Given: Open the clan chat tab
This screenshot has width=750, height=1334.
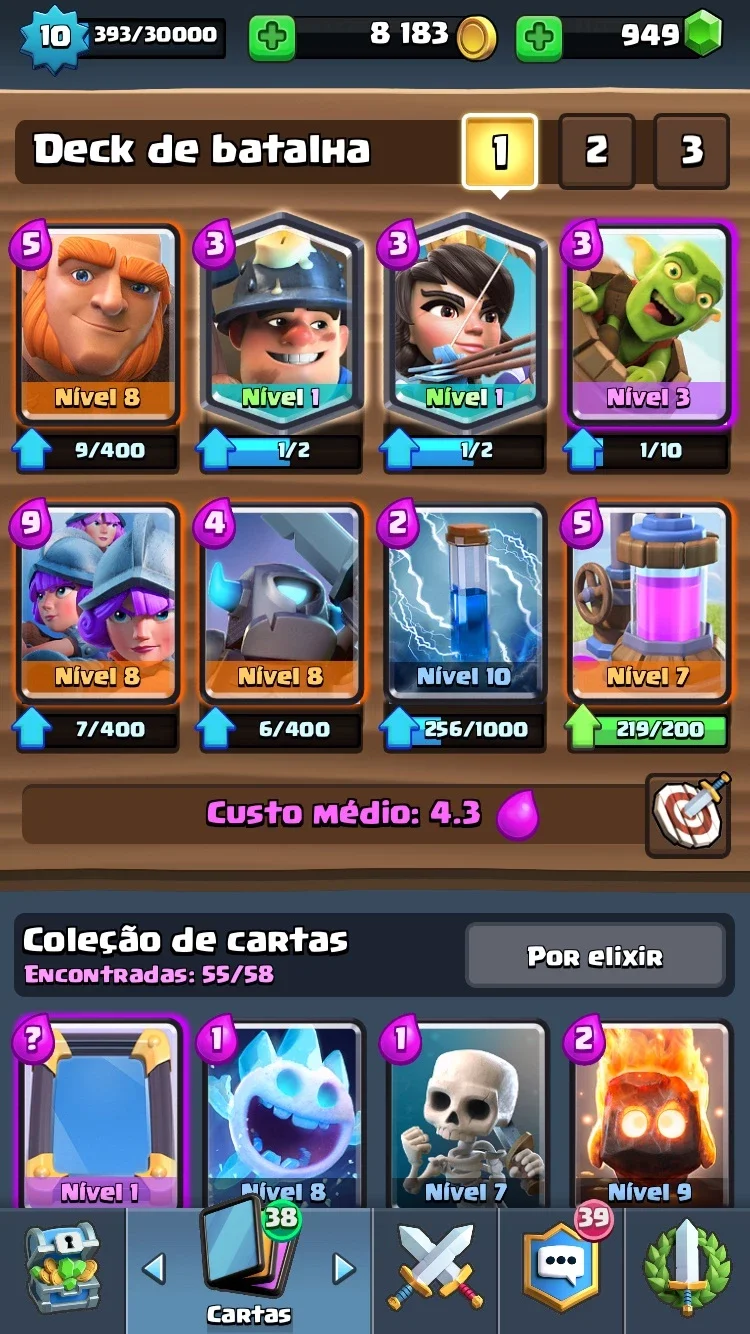Looking at the screenshot, I should [x=562, y=1272].
